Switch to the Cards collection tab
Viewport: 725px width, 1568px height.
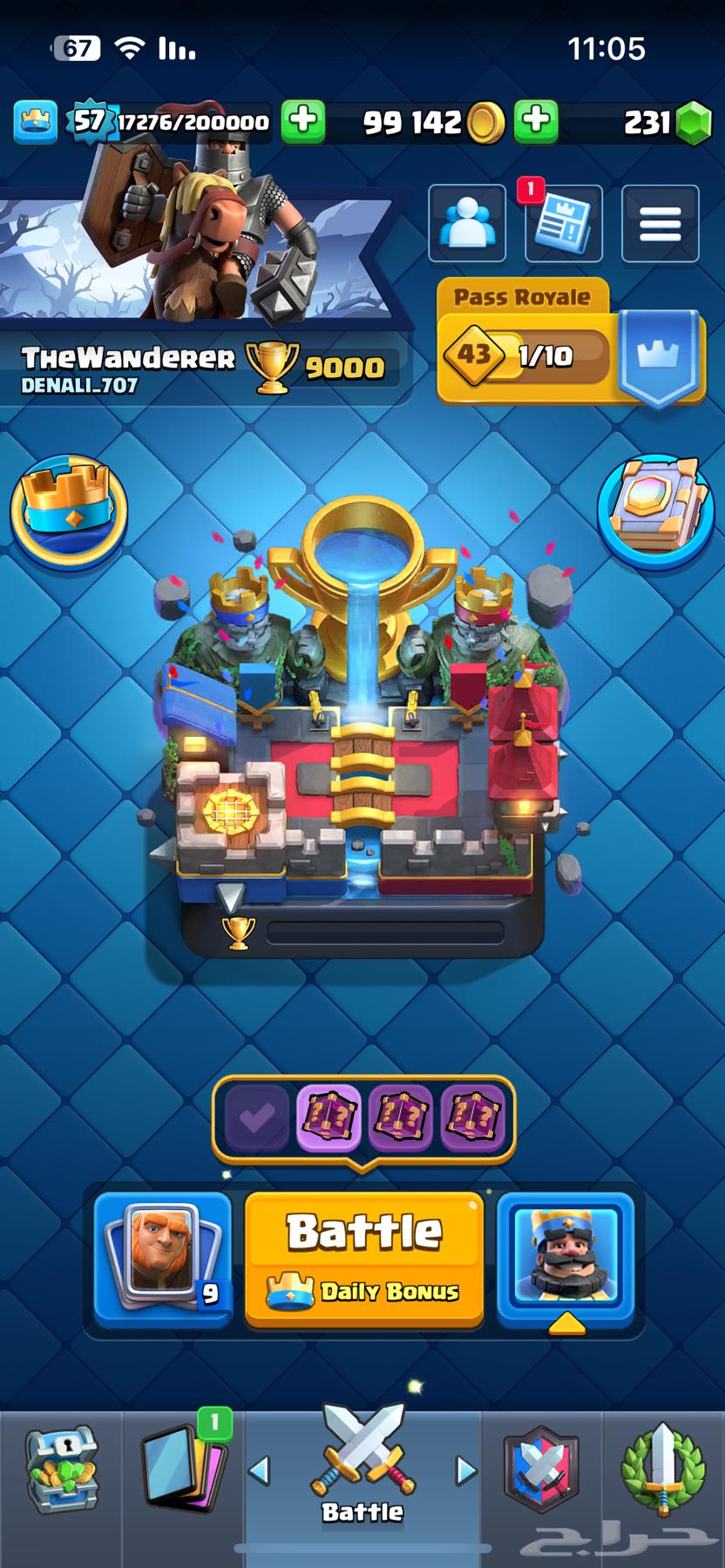(183, 1472)
